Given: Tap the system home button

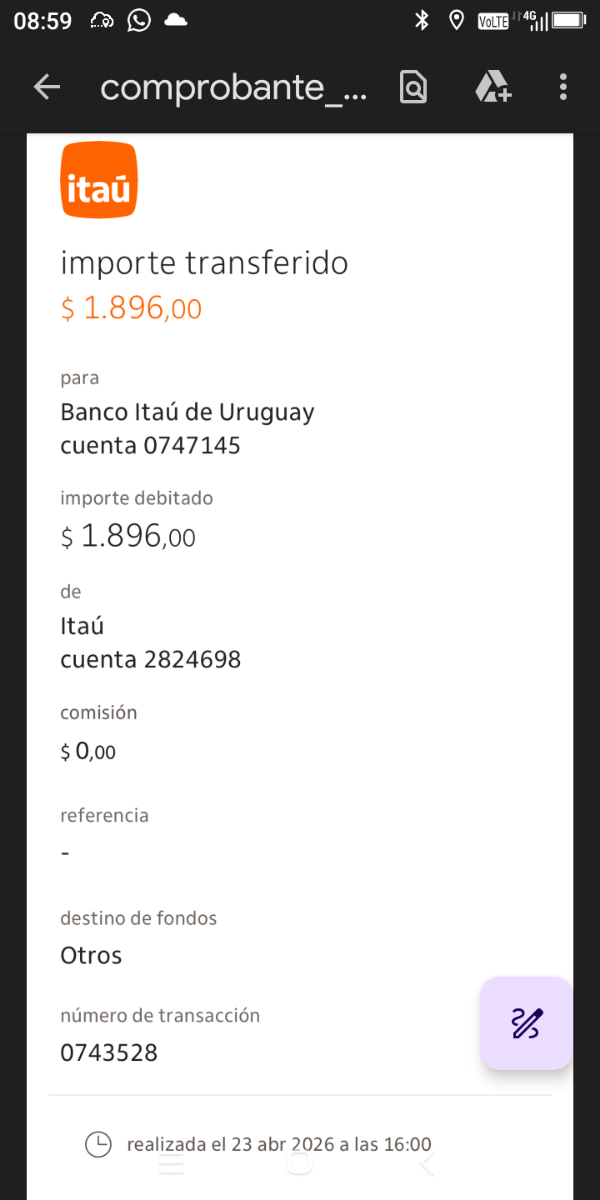Looking at the screenshot, I should click(x=300, y=1164).
